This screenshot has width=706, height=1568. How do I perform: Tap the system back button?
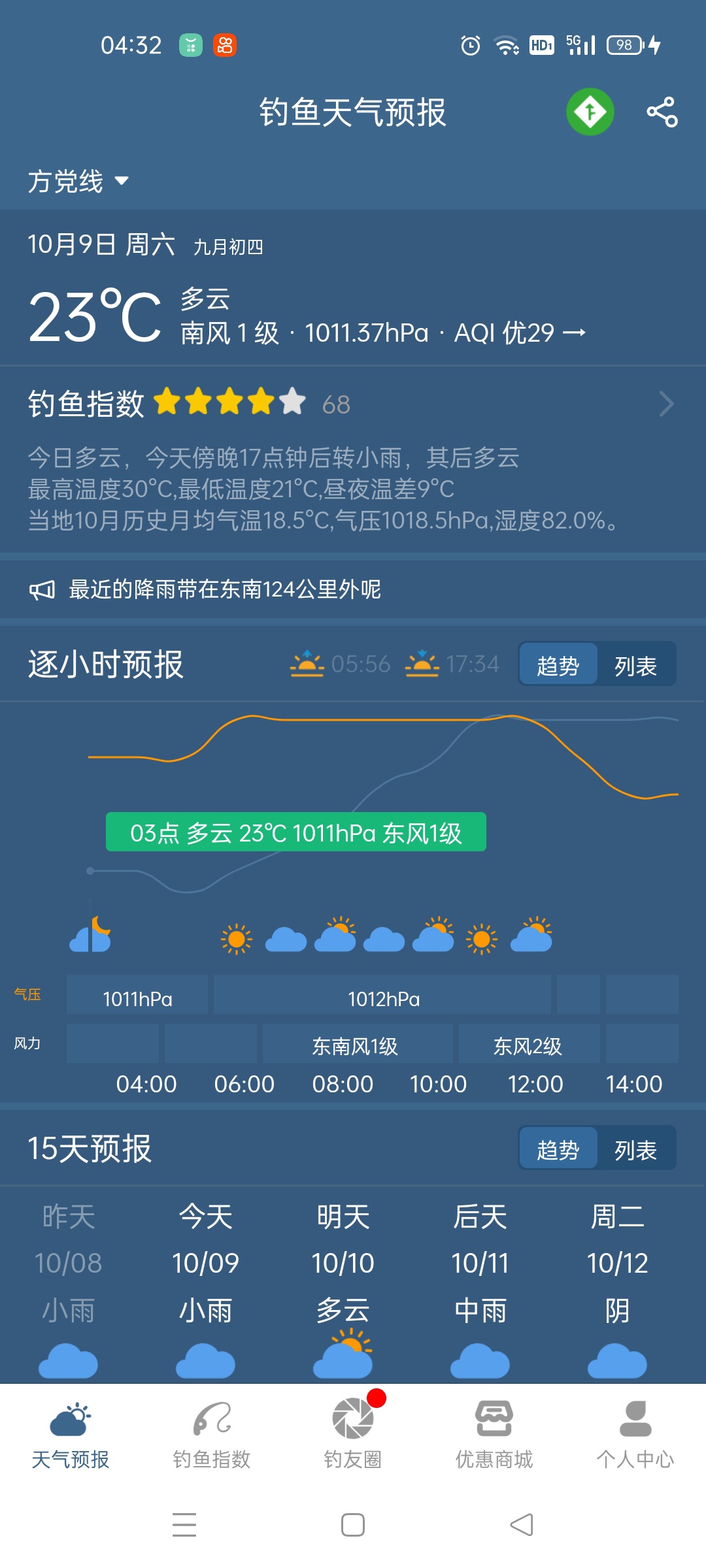tap(522, 1525)
